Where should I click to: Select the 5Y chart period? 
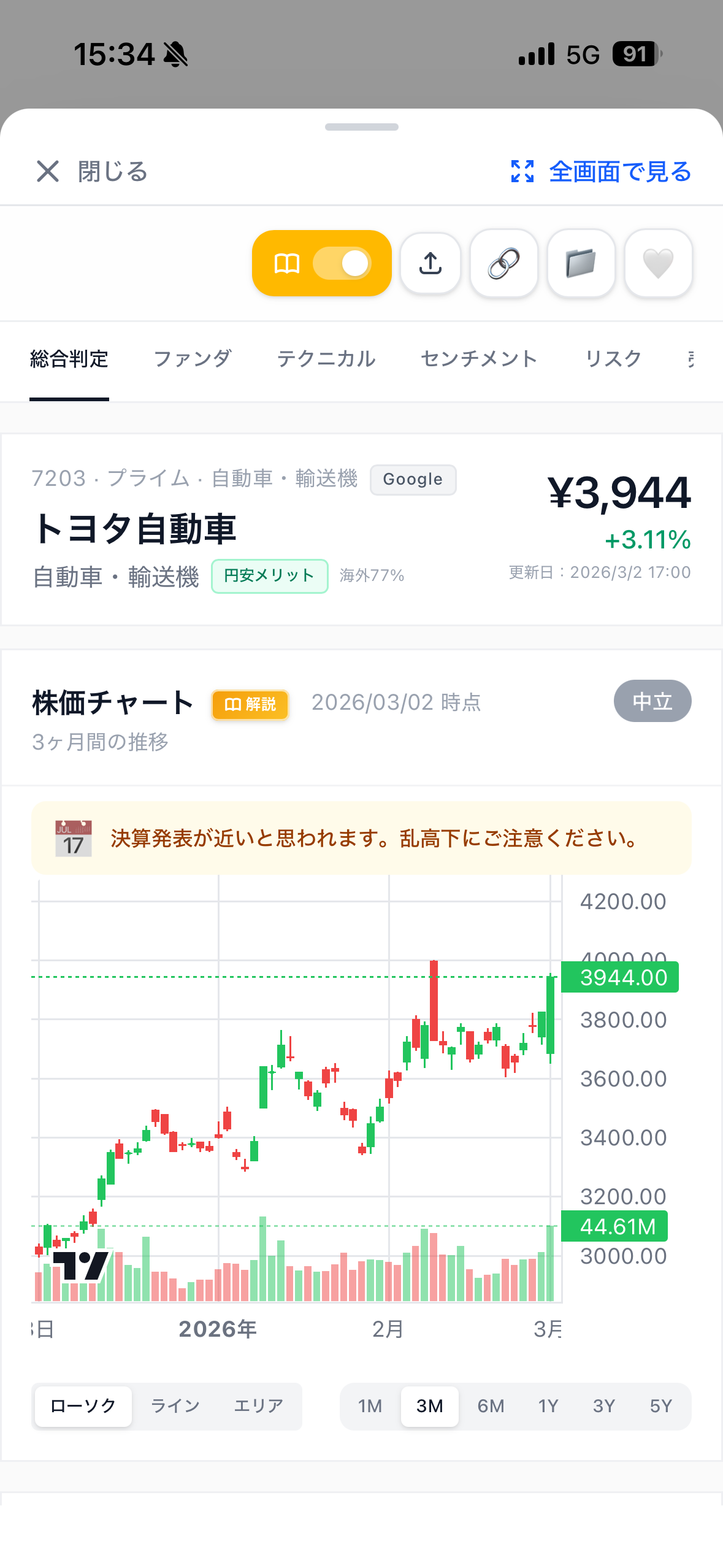(660, 1405)
